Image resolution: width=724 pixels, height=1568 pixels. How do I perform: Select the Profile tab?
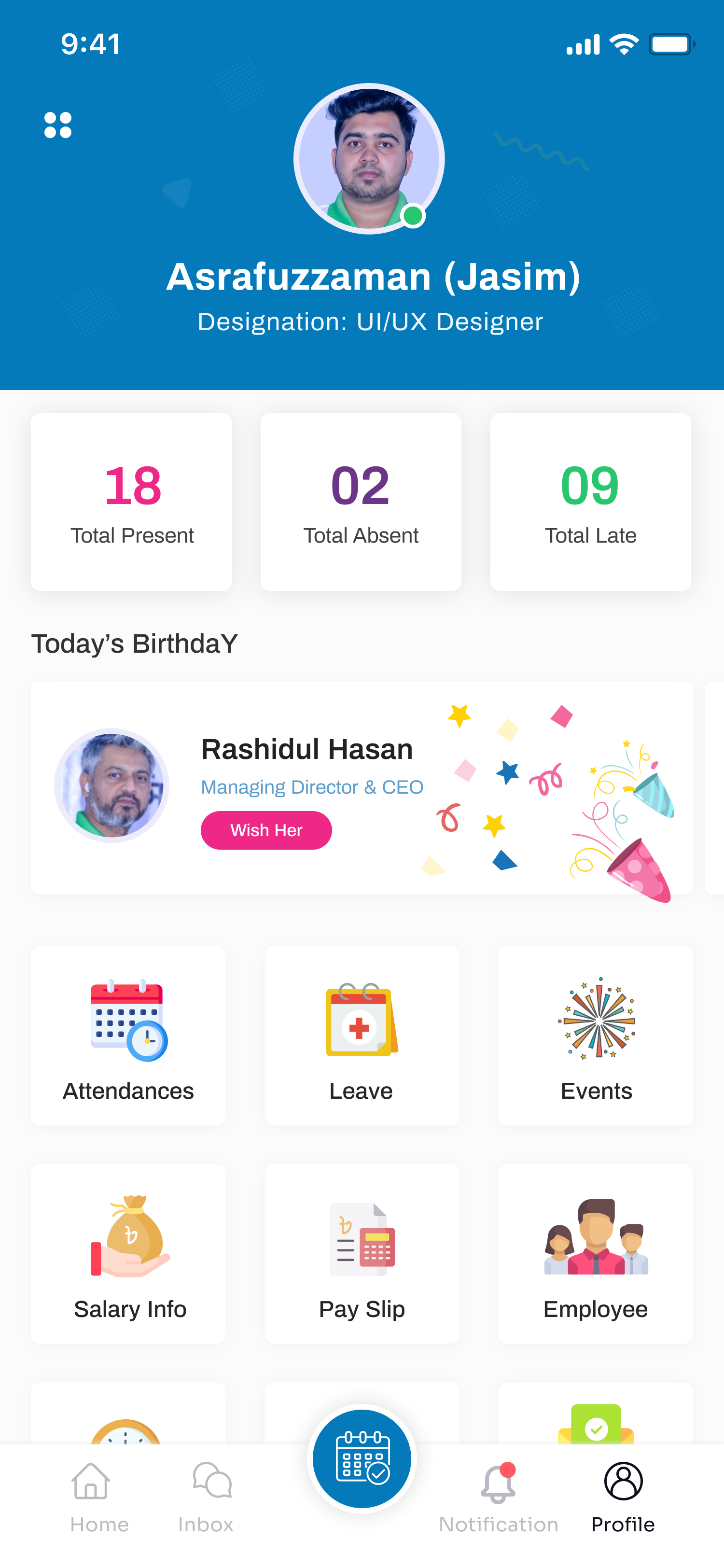[623, 1498]
